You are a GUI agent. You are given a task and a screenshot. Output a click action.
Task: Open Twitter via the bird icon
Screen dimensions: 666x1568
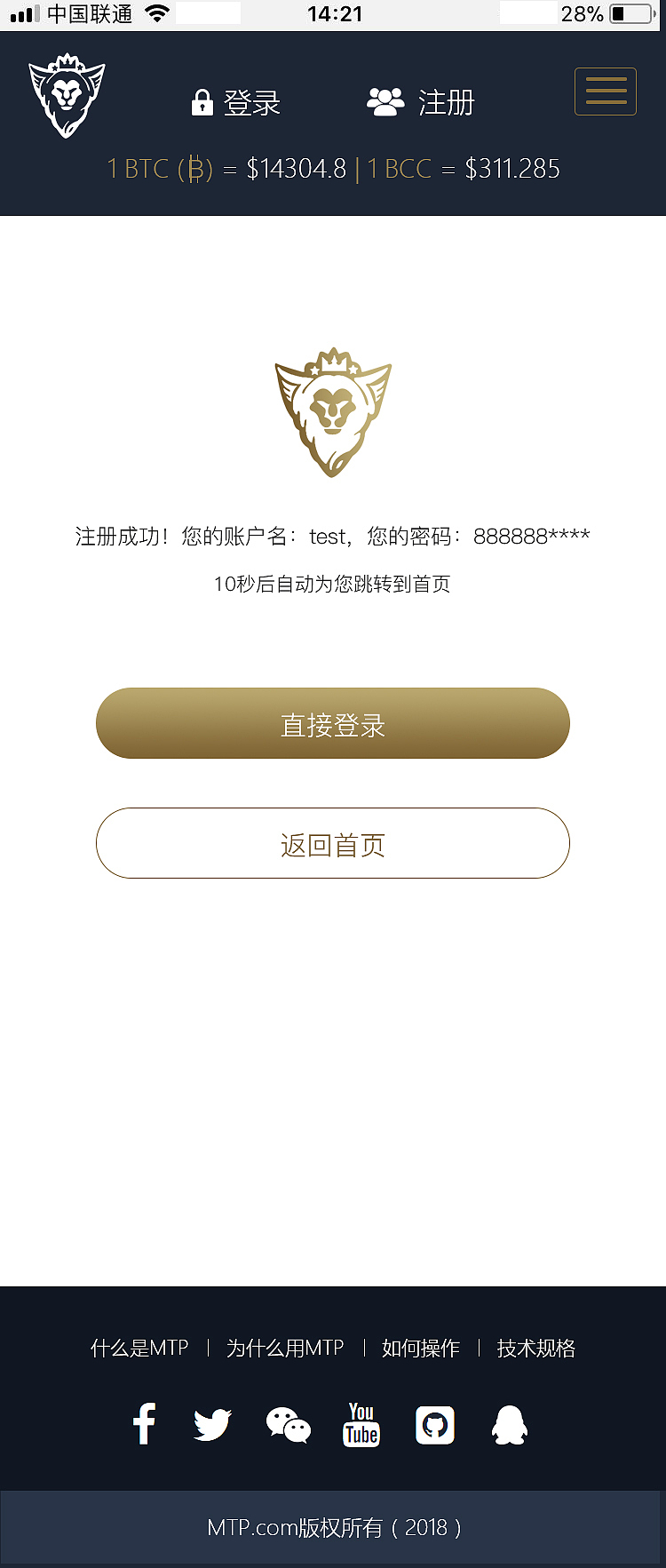(211, 1425)
